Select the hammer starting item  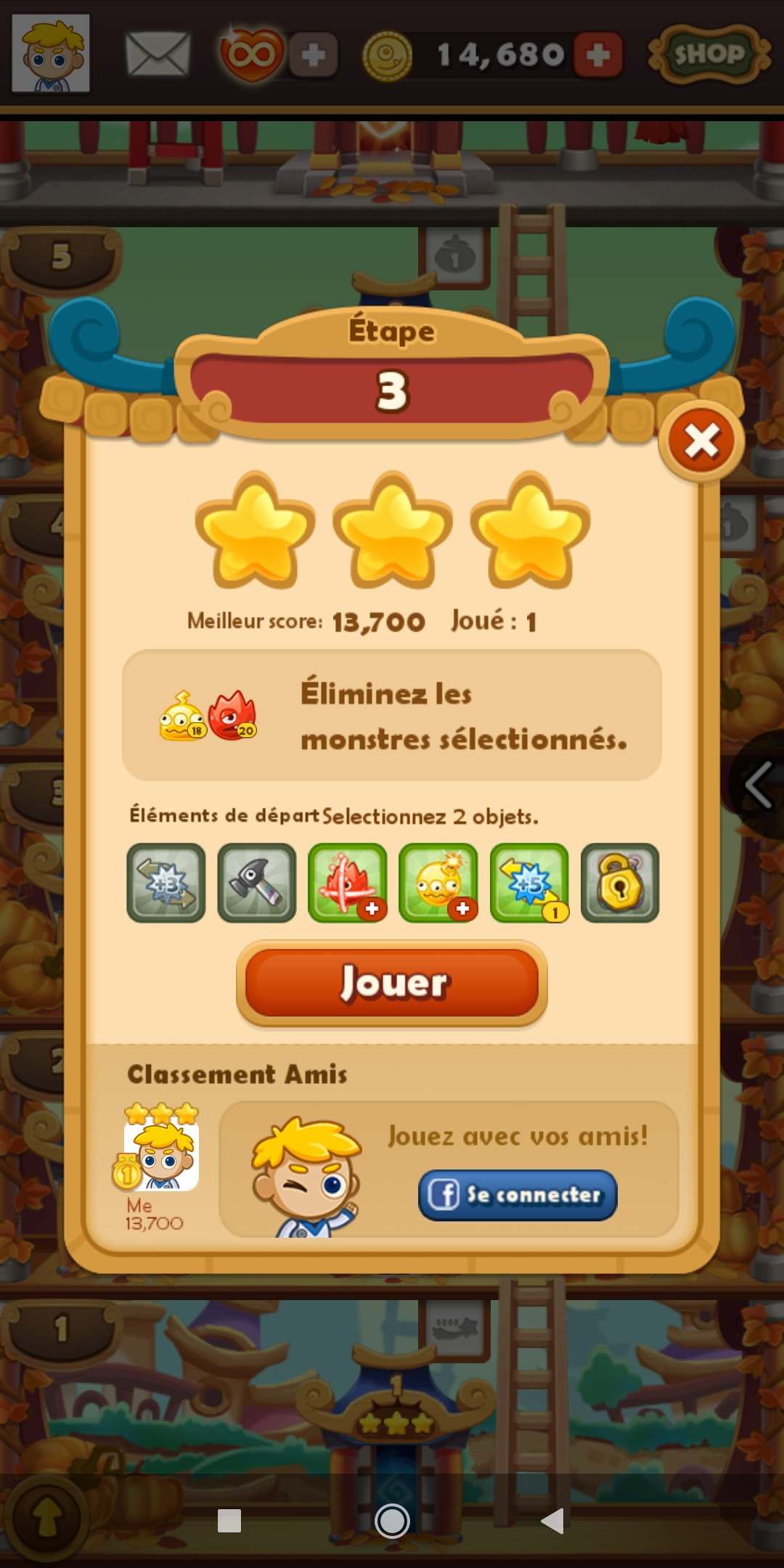click(257, 883)
